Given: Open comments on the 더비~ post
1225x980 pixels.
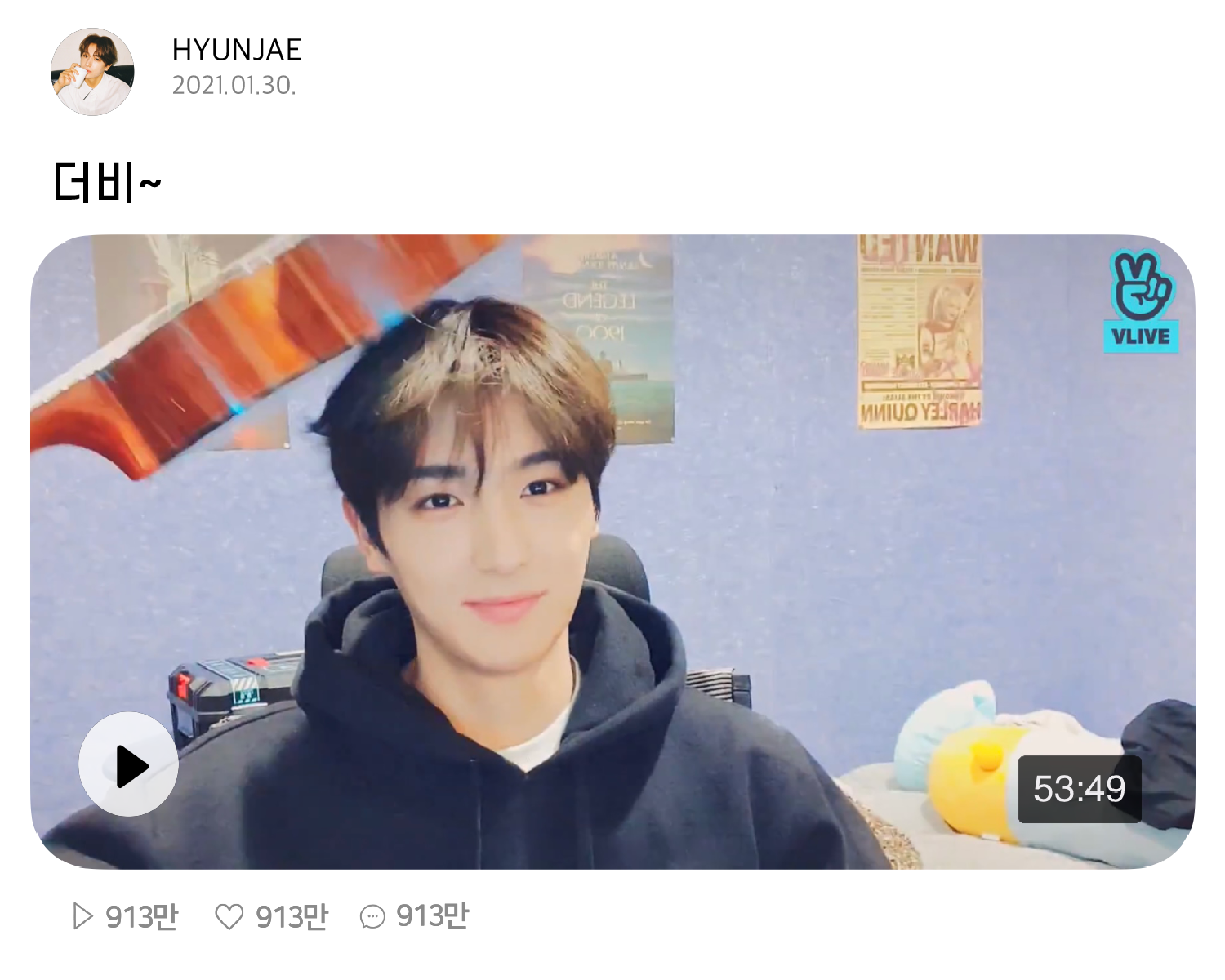Looking at the screenshot, I should click(x=372, y=917).
